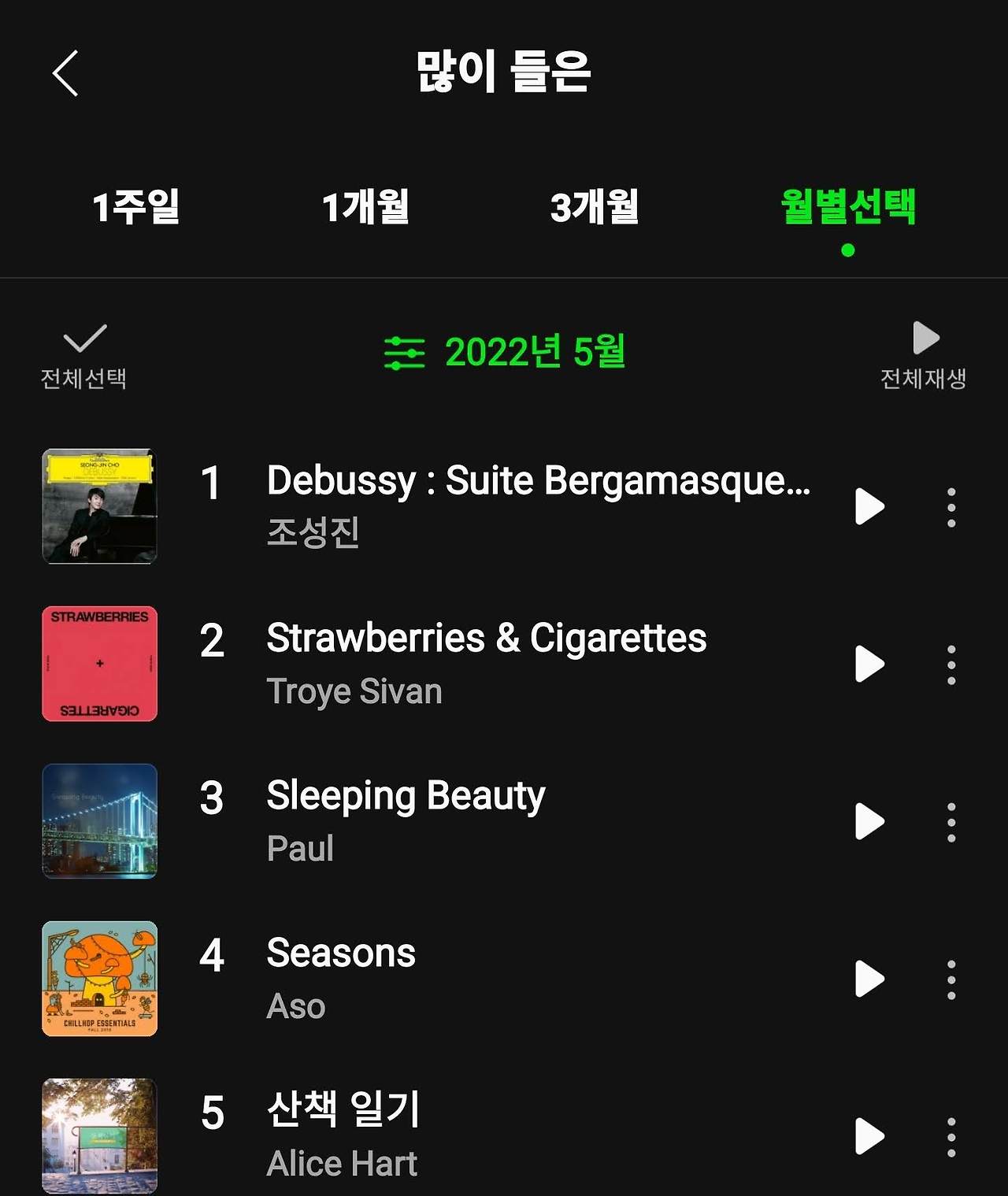
Task: Play Debussy : Suite Bergamasque
Action: (869, 506)
